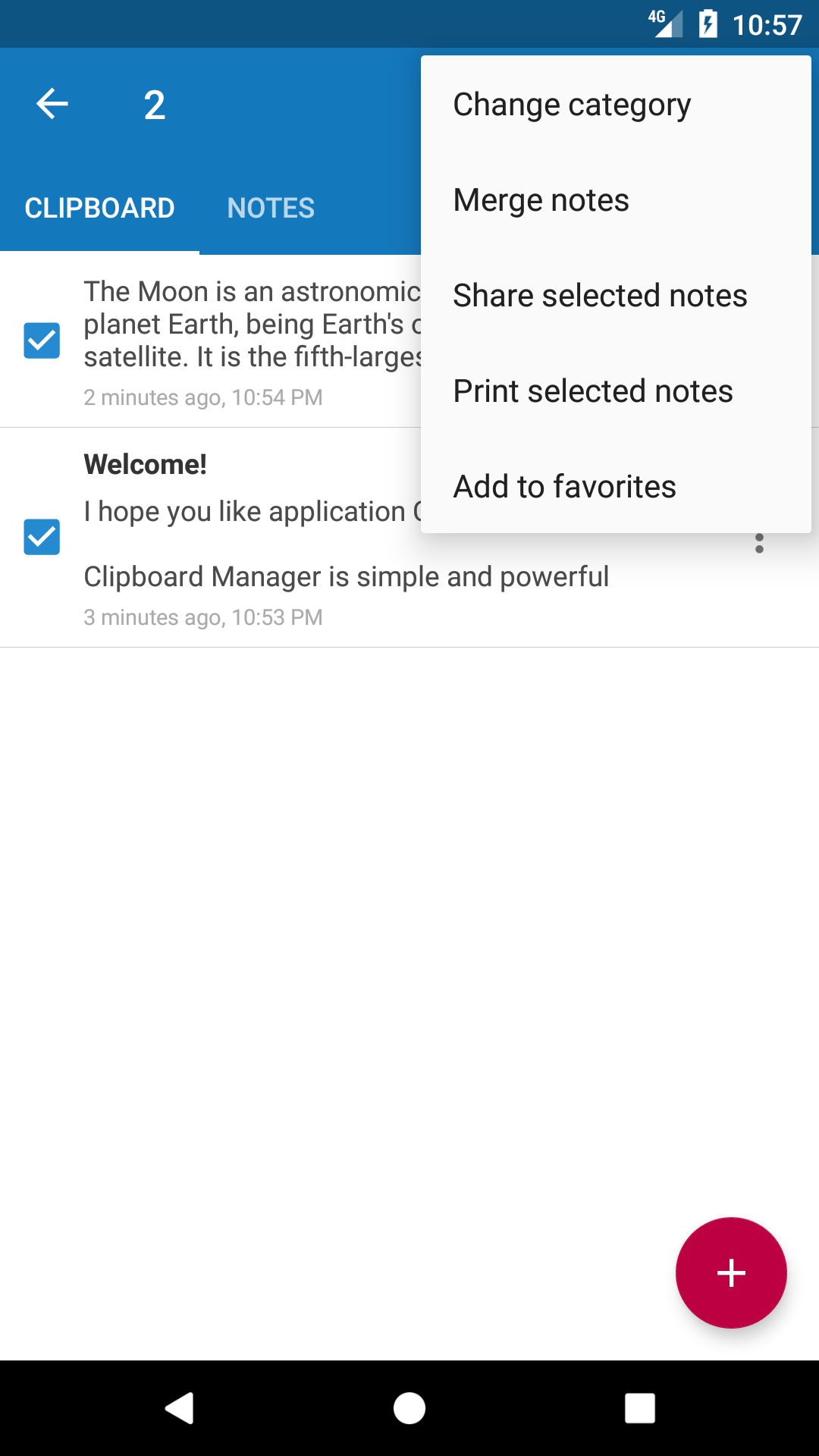819x1456 pixels.
Task: Tap the pink plus floating action button
Action: 730,1272
